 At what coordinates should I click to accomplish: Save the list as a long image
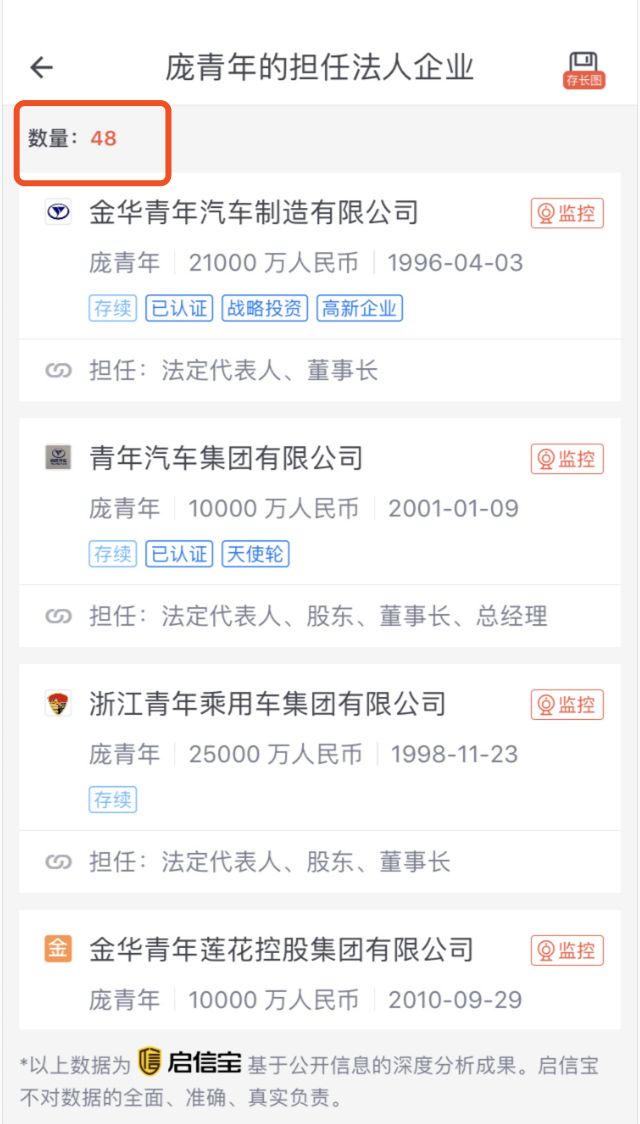tap(583, 69)
